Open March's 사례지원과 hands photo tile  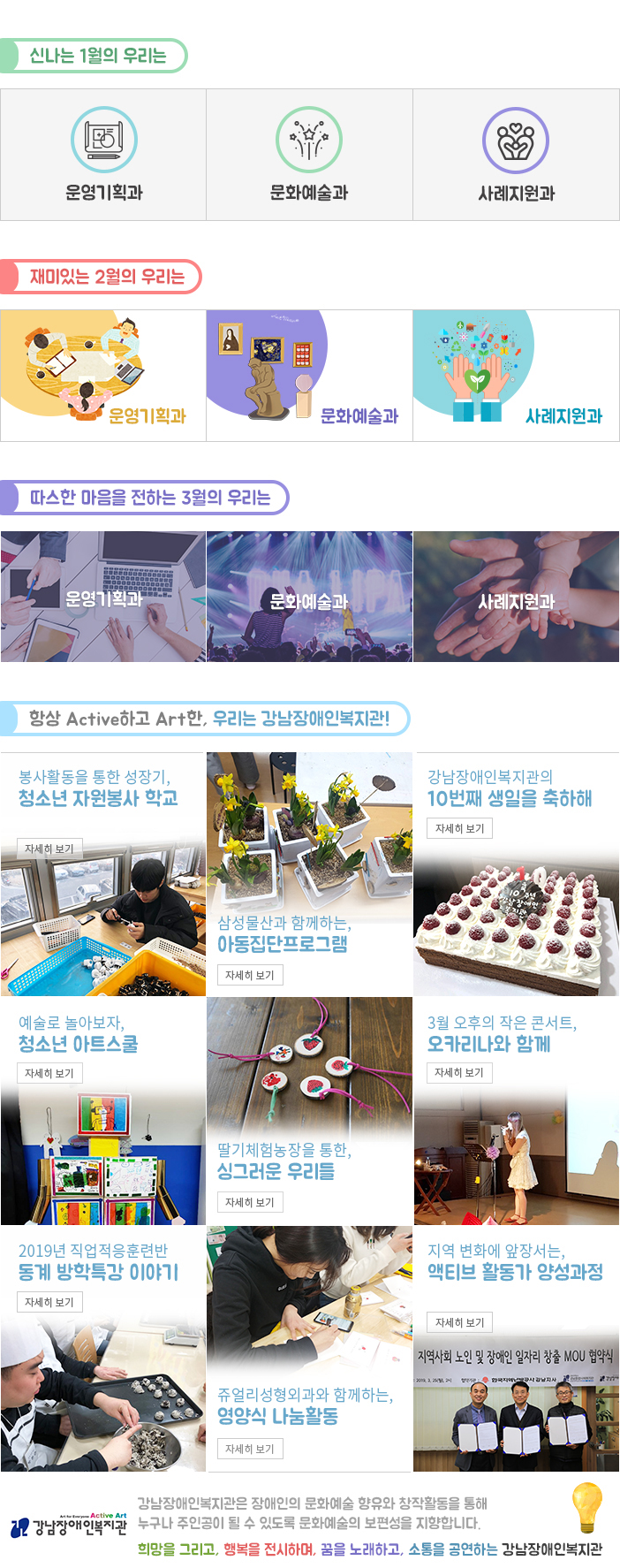[x=516, y=597]
